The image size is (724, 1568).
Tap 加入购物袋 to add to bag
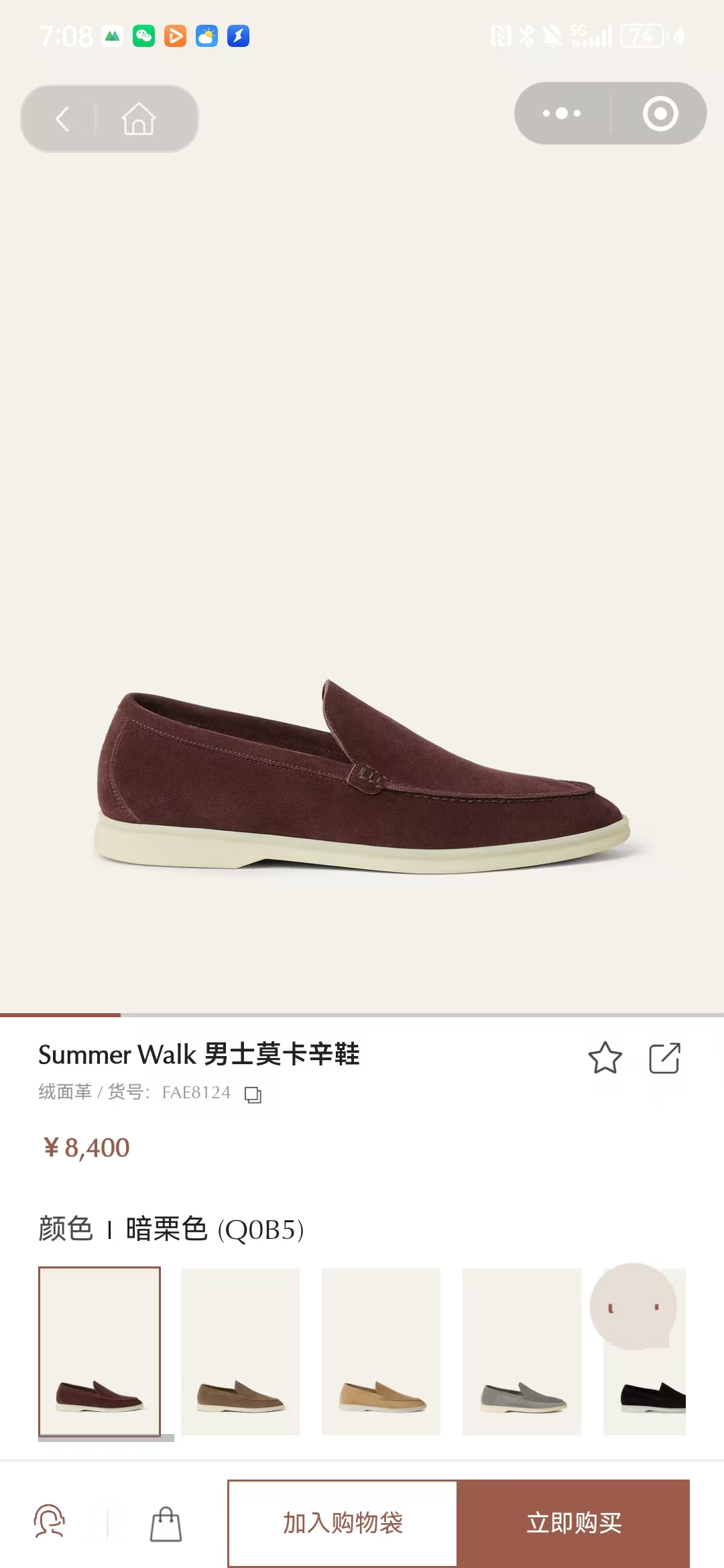coord(343,1523)
